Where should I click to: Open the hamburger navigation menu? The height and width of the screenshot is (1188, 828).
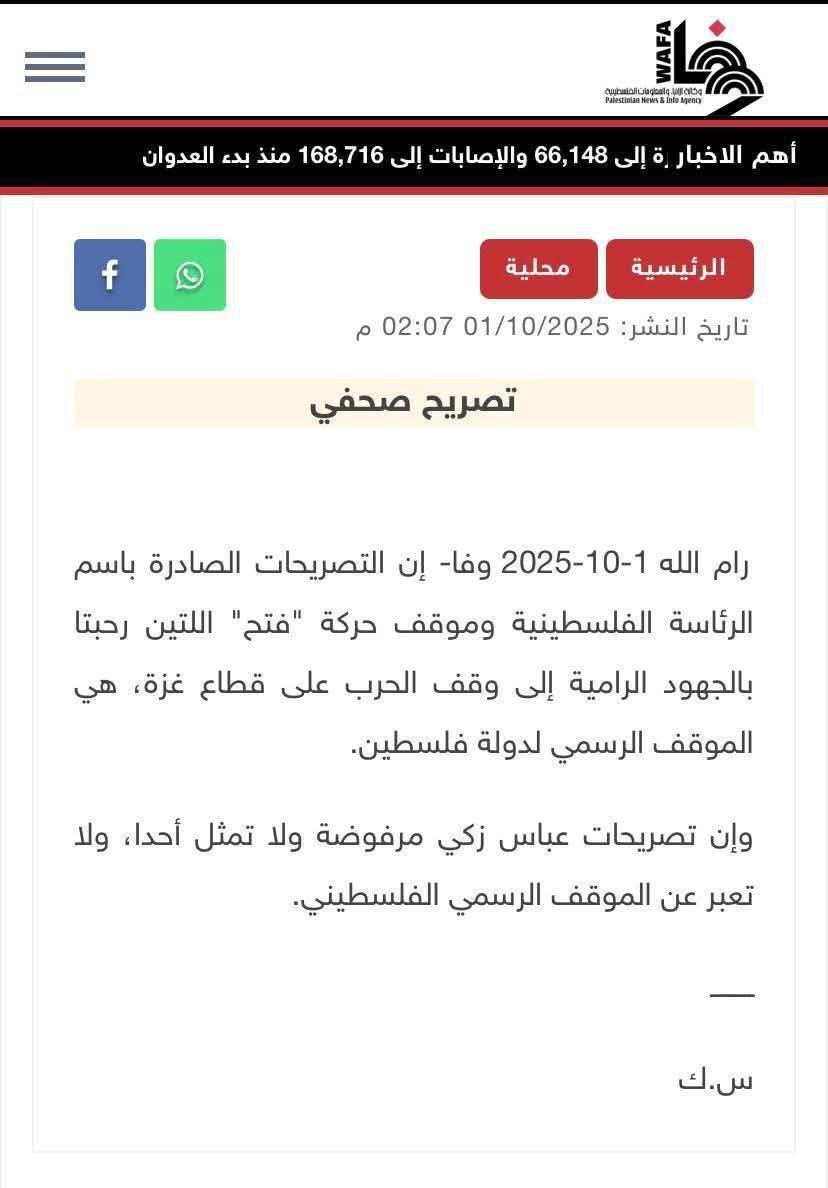point(55,66)
